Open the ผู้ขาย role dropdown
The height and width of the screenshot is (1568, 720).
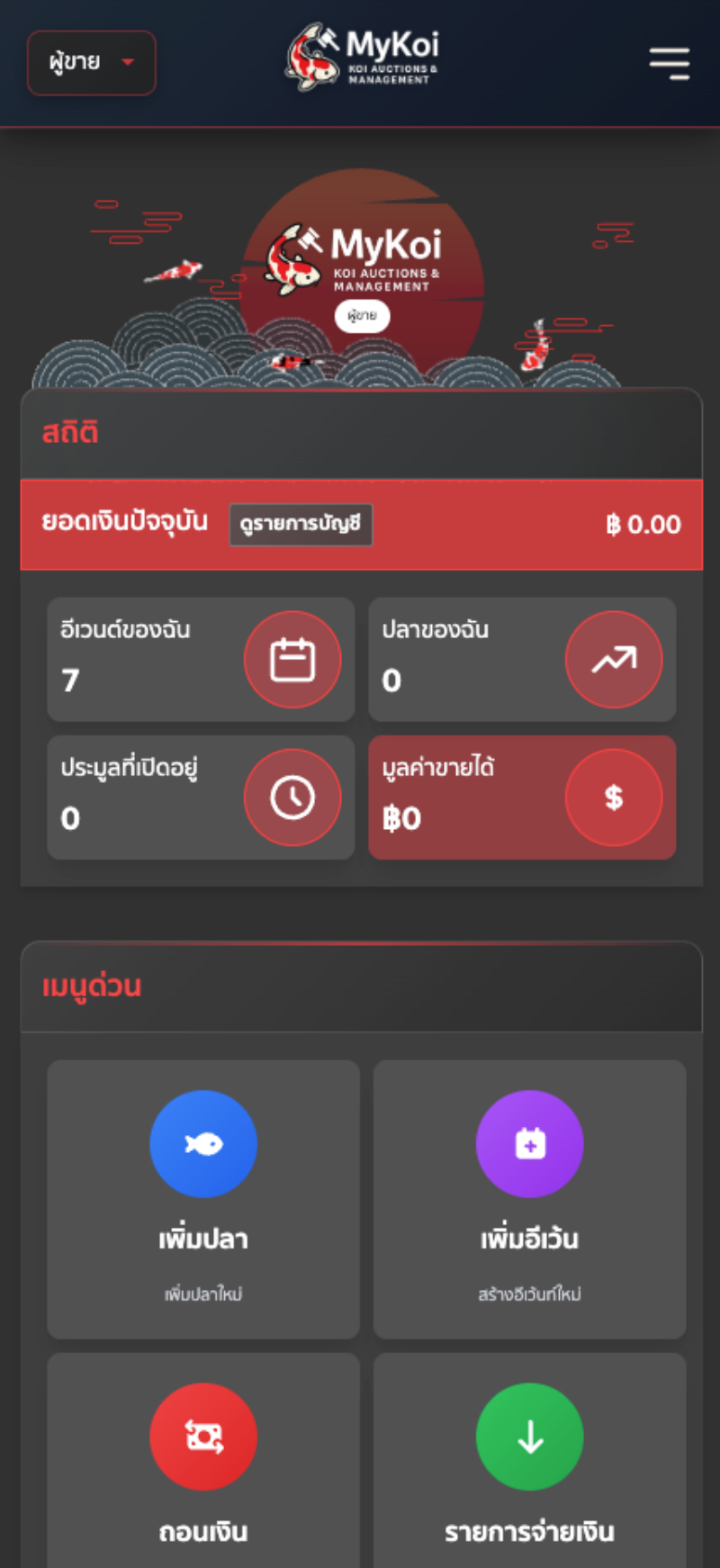point(91,63)
